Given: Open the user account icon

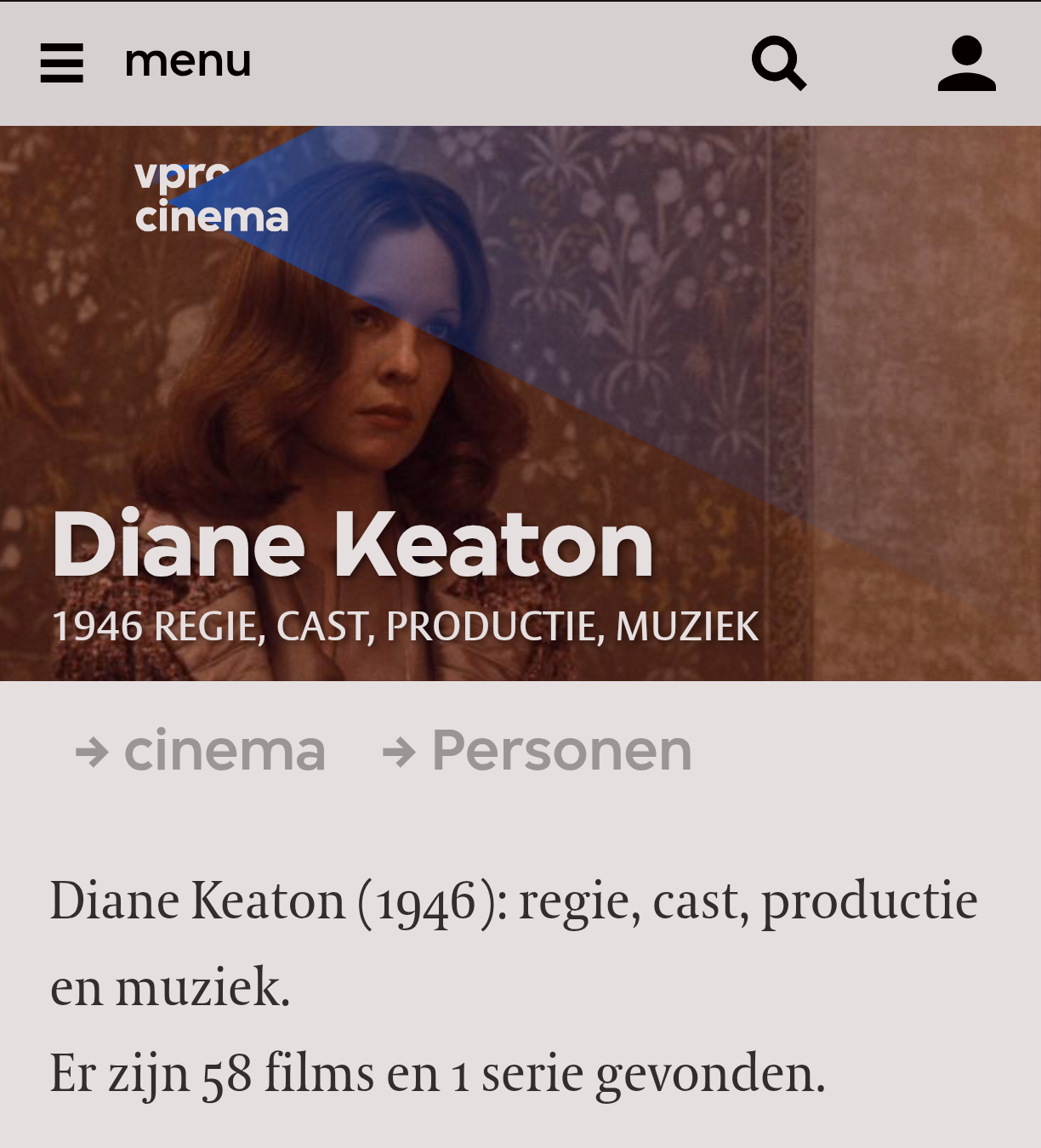Looking at the screenshot, I should click(x=966, y=64).
